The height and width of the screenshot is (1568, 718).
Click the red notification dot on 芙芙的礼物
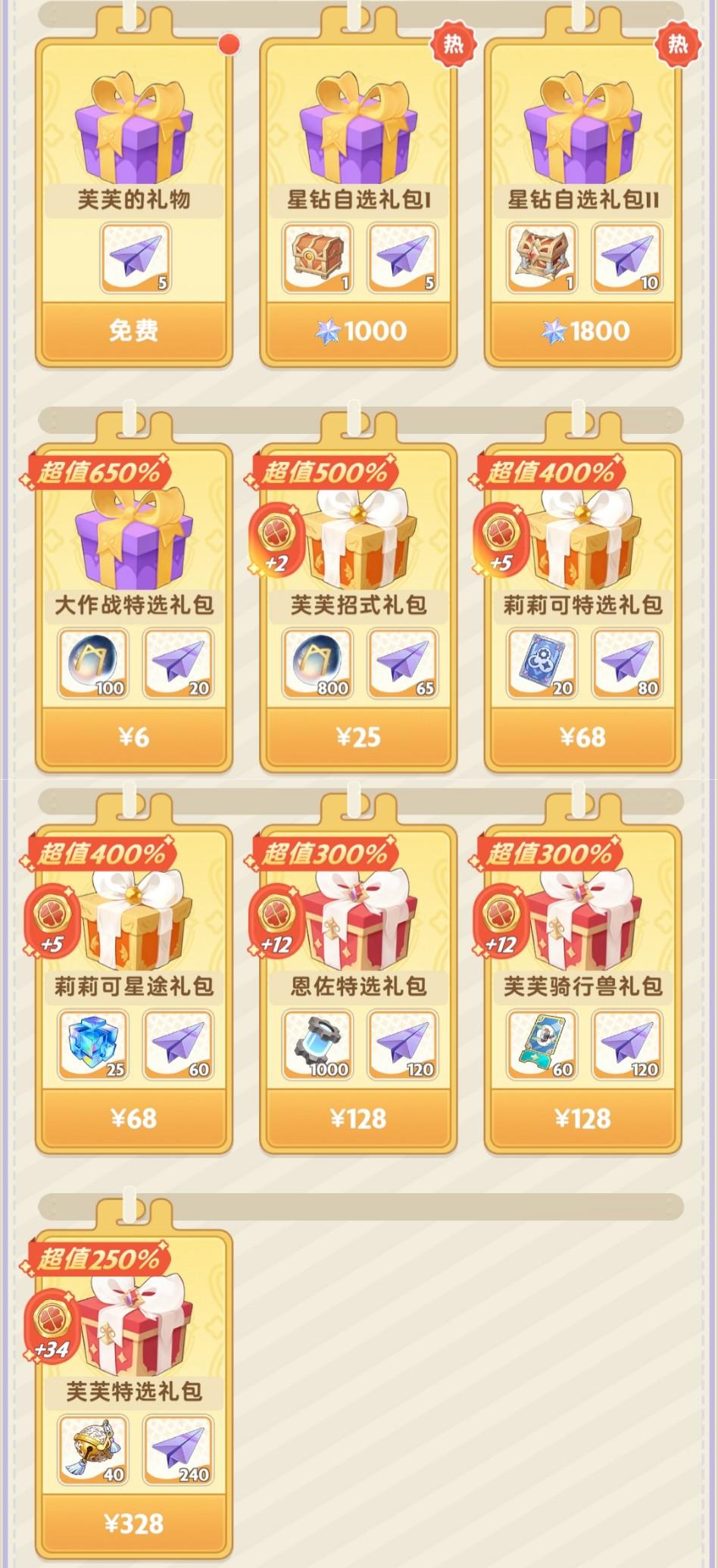click(x=227, y=44)
